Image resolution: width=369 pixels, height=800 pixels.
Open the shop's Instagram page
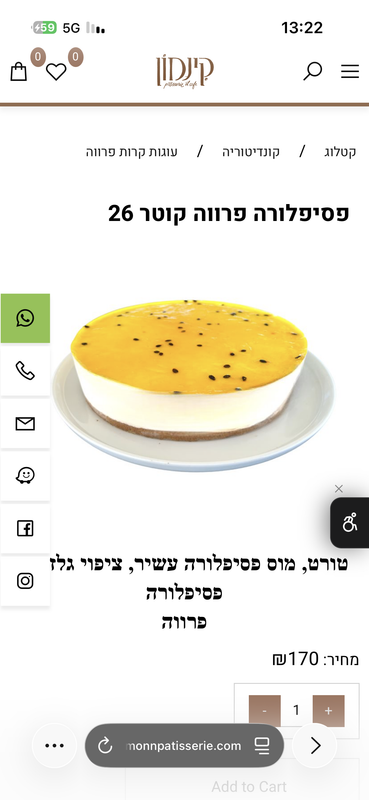coord(25,581)
